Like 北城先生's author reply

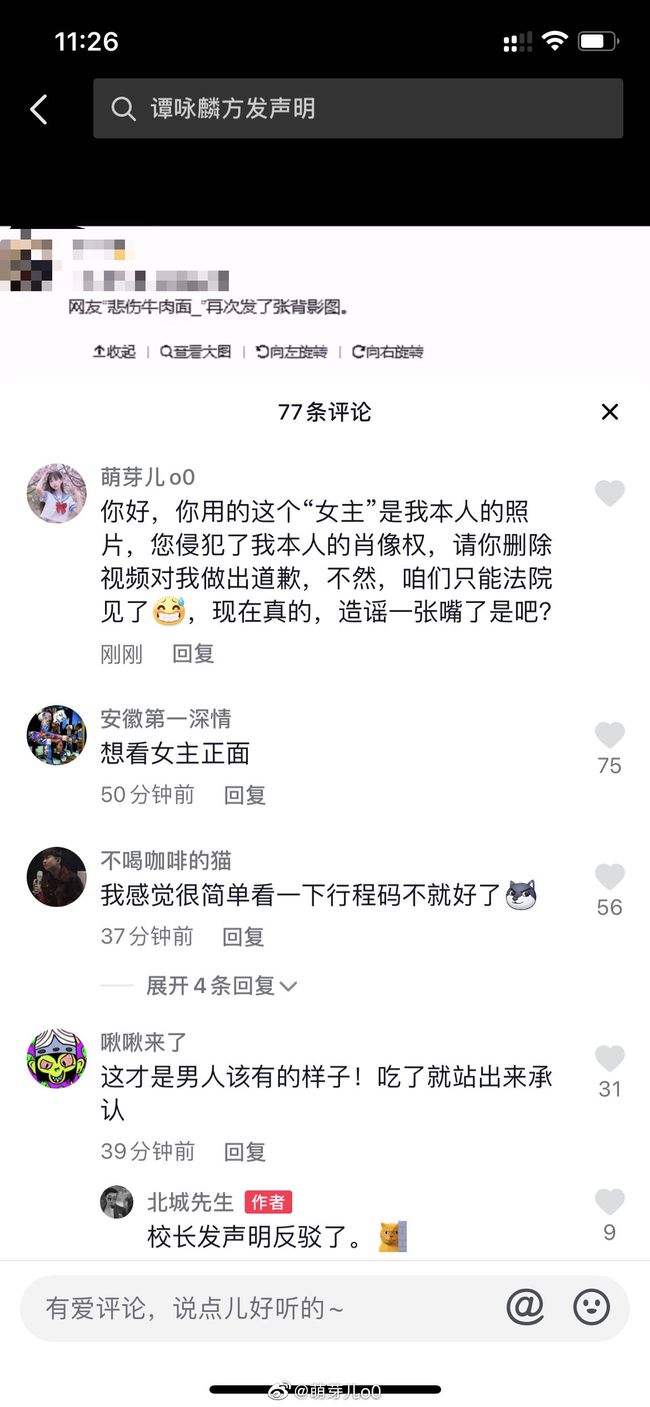[x=609, y=1202]
